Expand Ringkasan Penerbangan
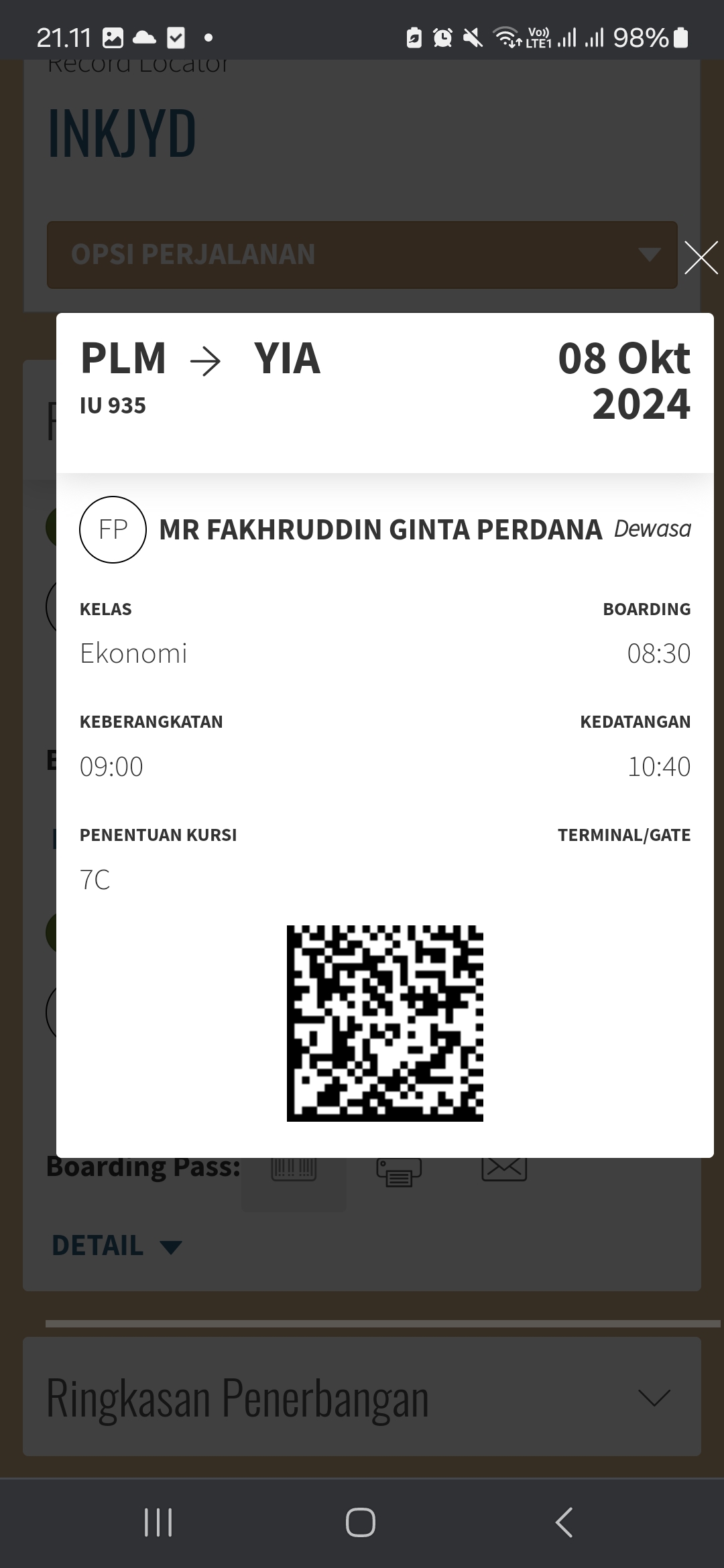Viewport: 724px width, 1568px height. point(362,1398)
